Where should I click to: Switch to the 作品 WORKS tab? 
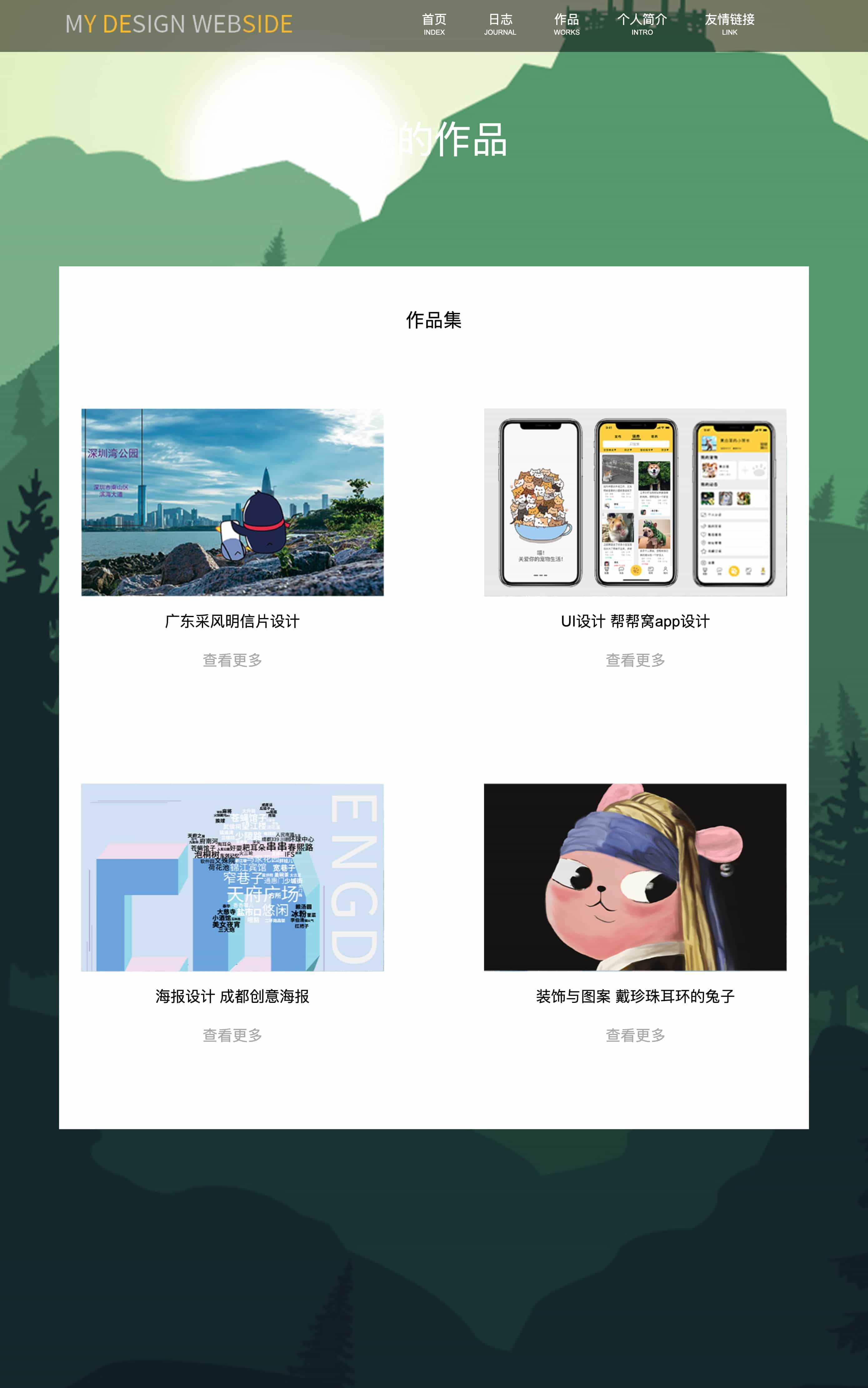(566, 25)
